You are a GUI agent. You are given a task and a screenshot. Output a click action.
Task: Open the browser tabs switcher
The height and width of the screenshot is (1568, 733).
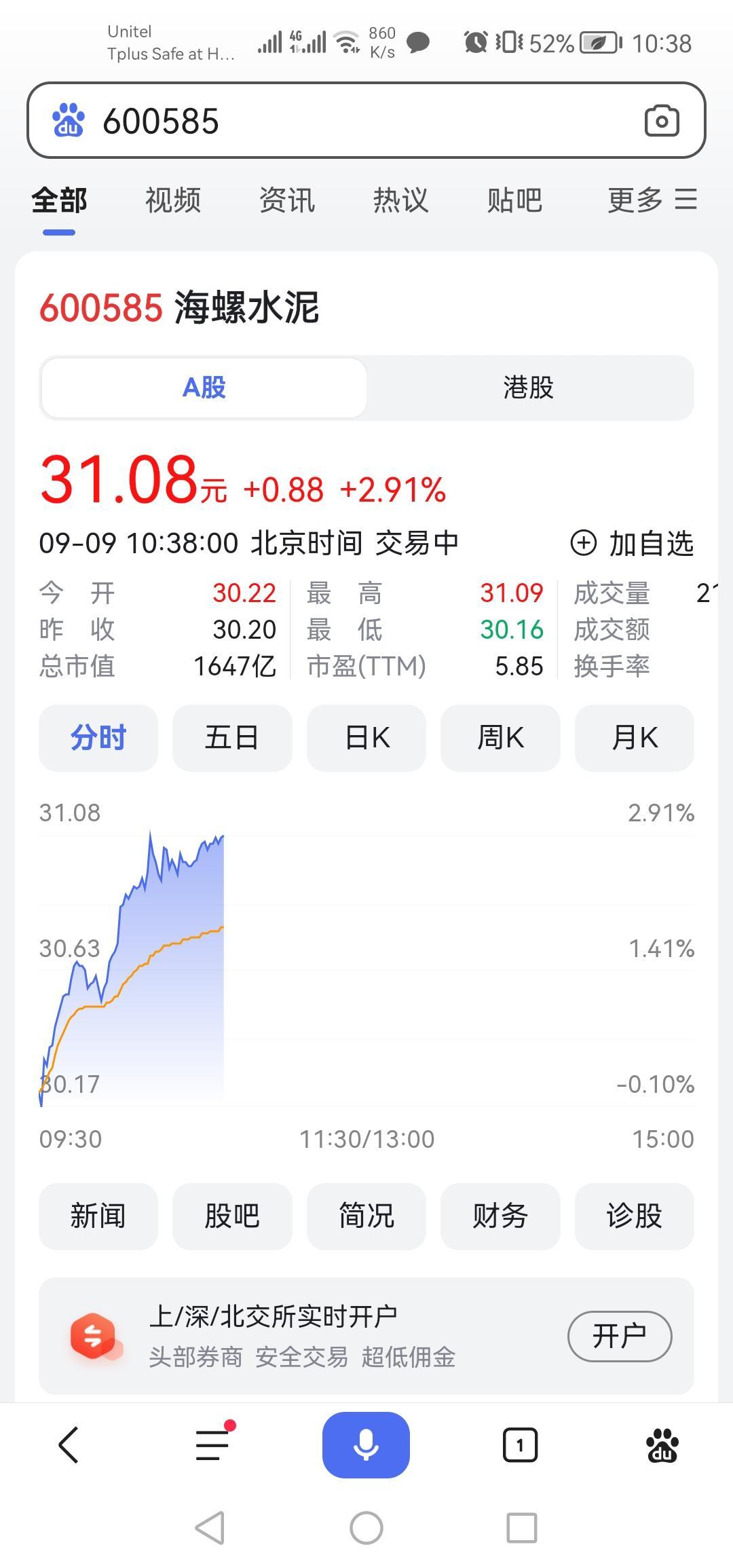pos(520,1445)
